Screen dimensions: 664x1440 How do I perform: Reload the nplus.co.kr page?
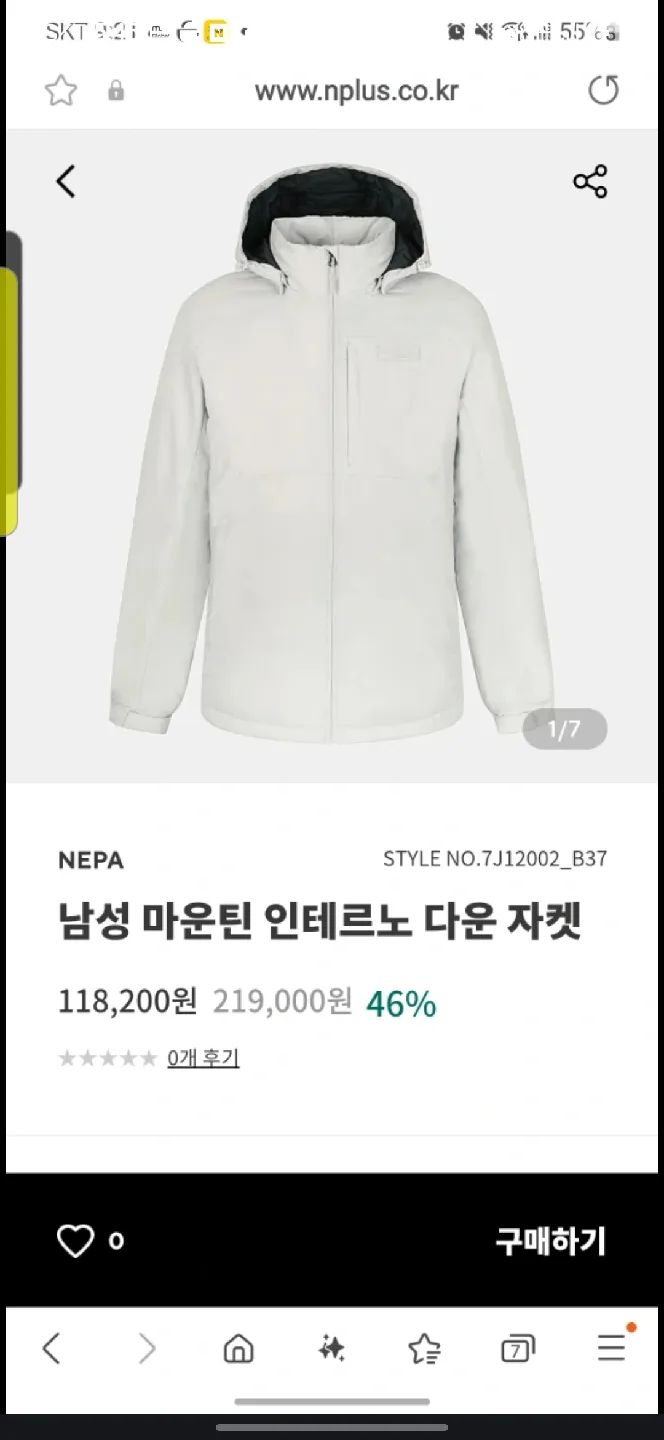pos(603,91)
